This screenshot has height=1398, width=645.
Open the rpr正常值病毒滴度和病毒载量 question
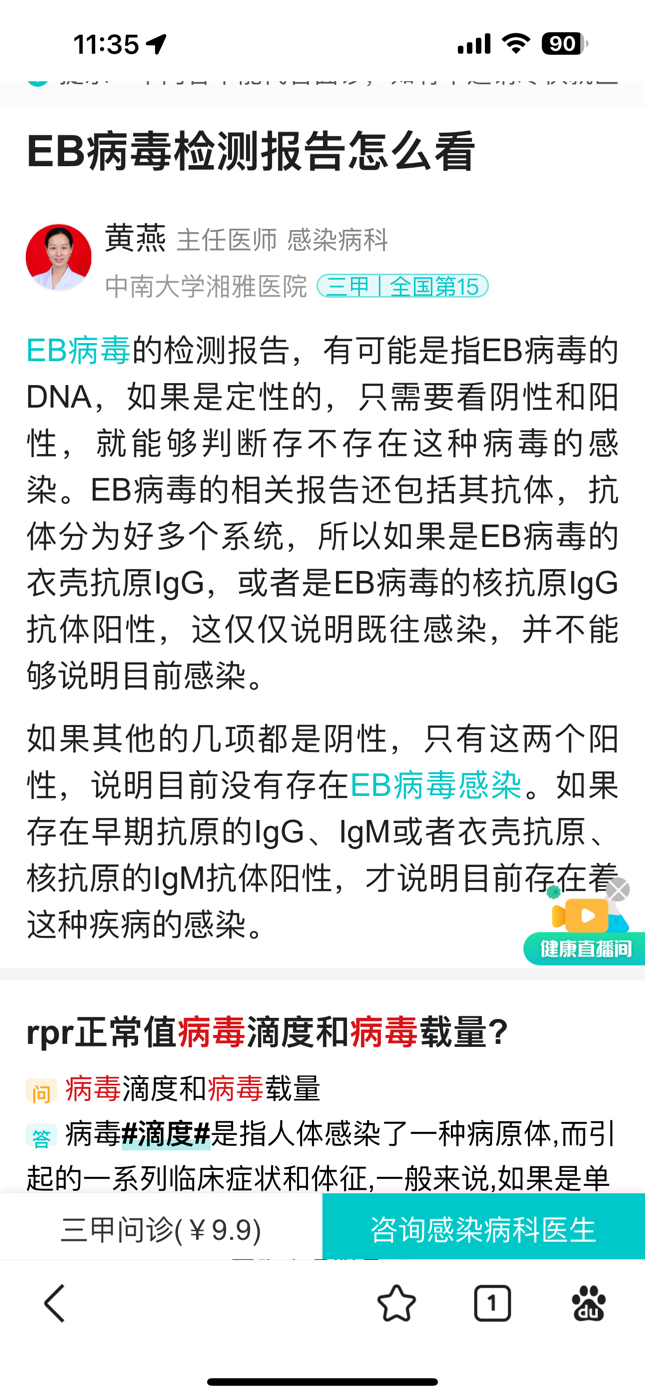click(x=267, y=1033)
